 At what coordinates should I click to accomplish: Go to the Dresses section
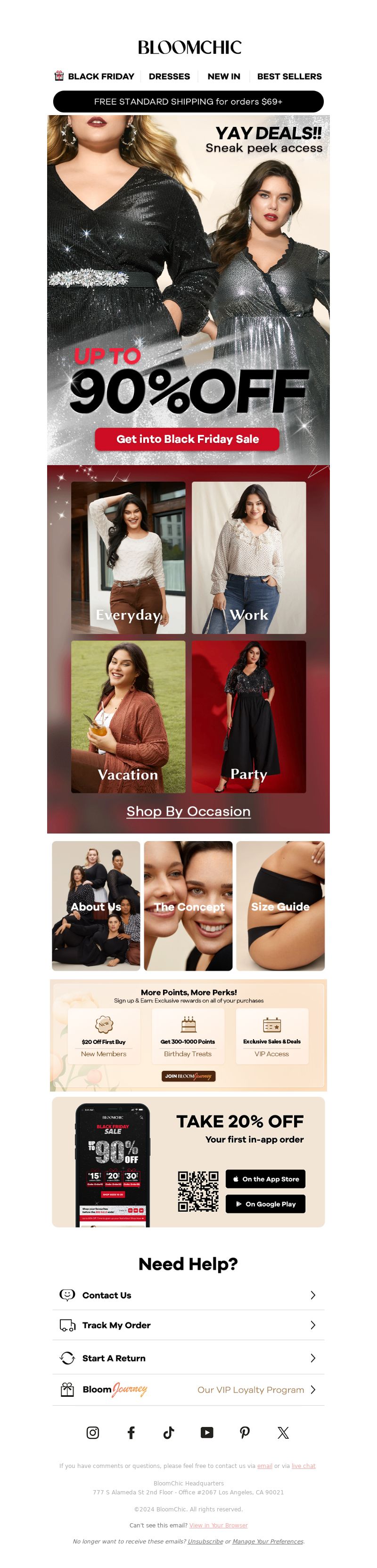pyautogui.click(x=169, y=77)
